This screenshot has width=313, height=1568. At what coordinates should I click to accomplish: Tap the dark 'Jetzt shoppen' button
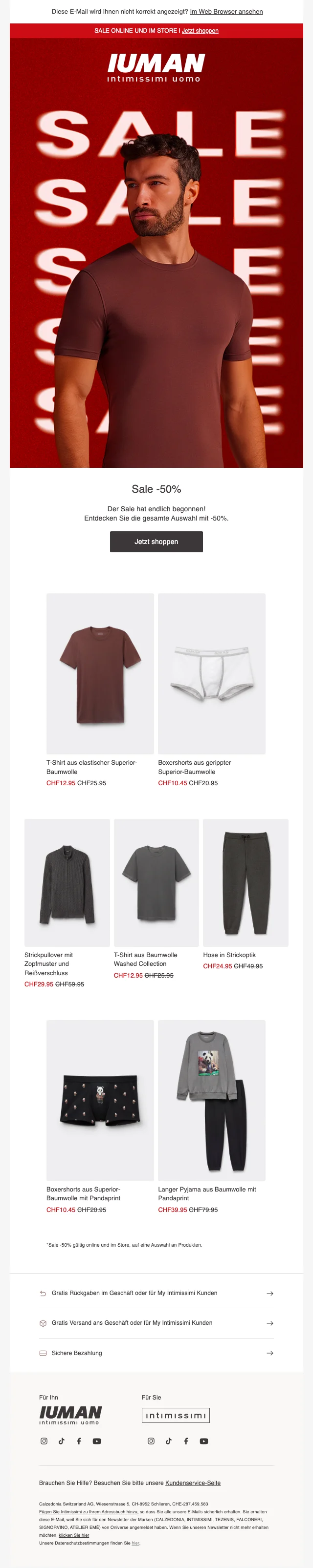[x=156, y=541]
